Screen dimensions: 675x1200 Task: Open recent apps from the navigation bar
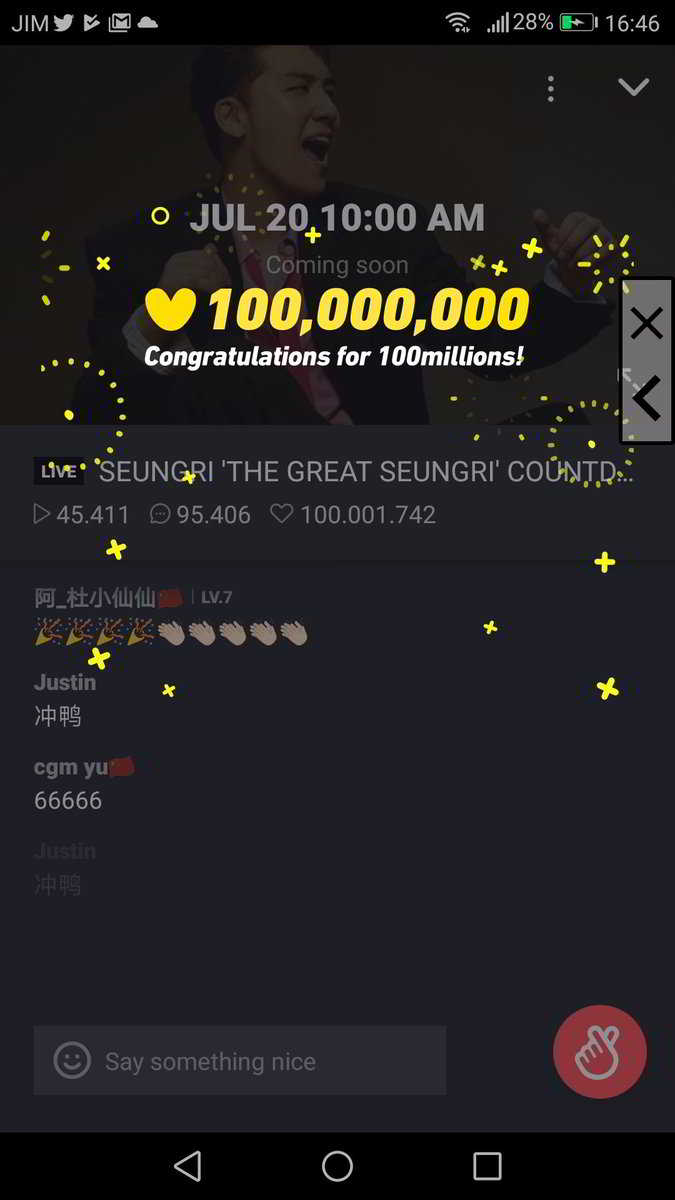[487, 1166]
